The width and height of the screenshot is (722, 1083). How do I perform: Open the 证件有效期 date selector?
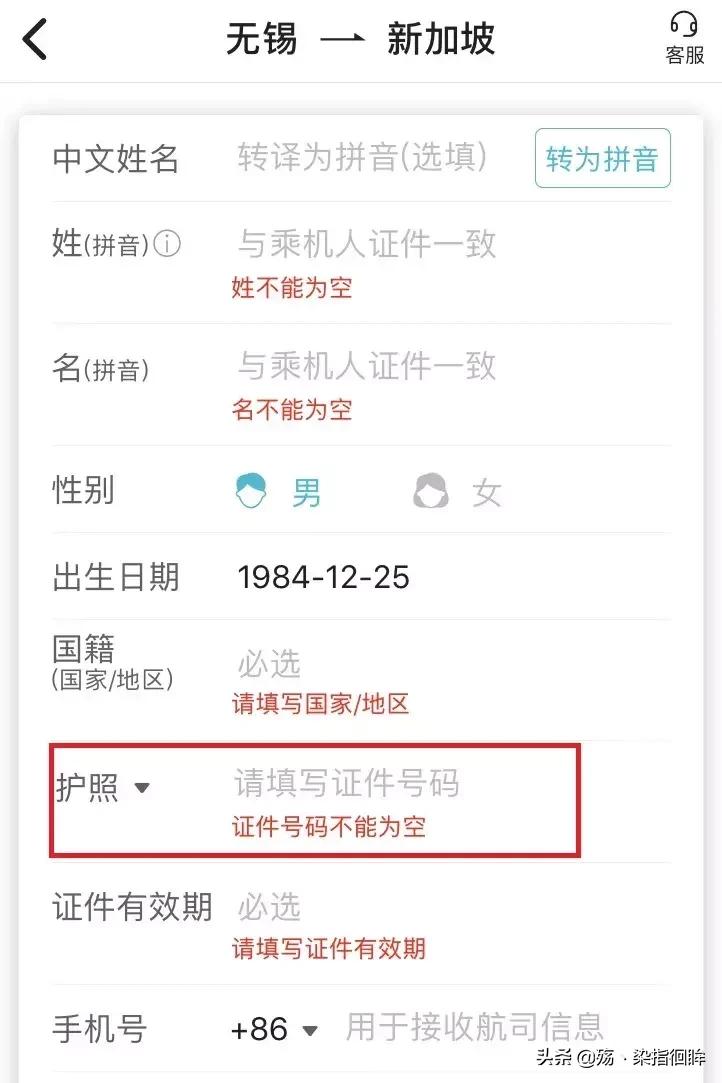tap(268, 906)
